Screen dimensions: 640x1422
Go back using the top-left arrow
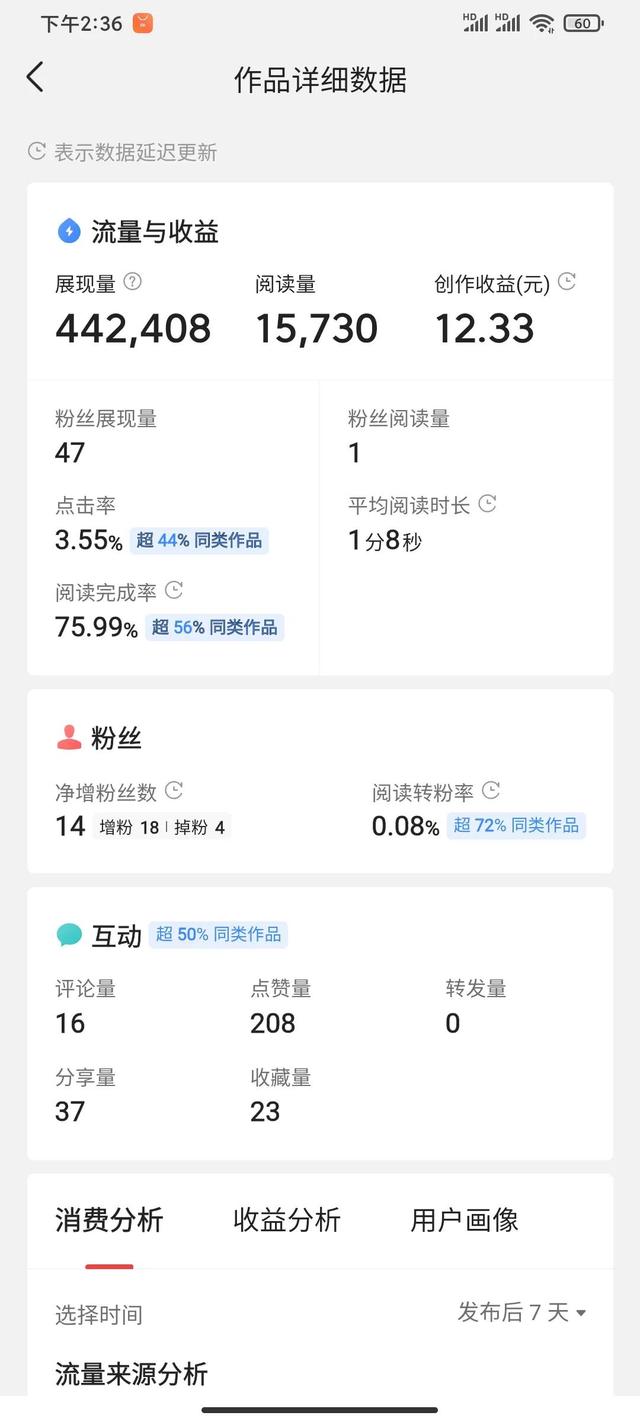(x=35, y=78)
